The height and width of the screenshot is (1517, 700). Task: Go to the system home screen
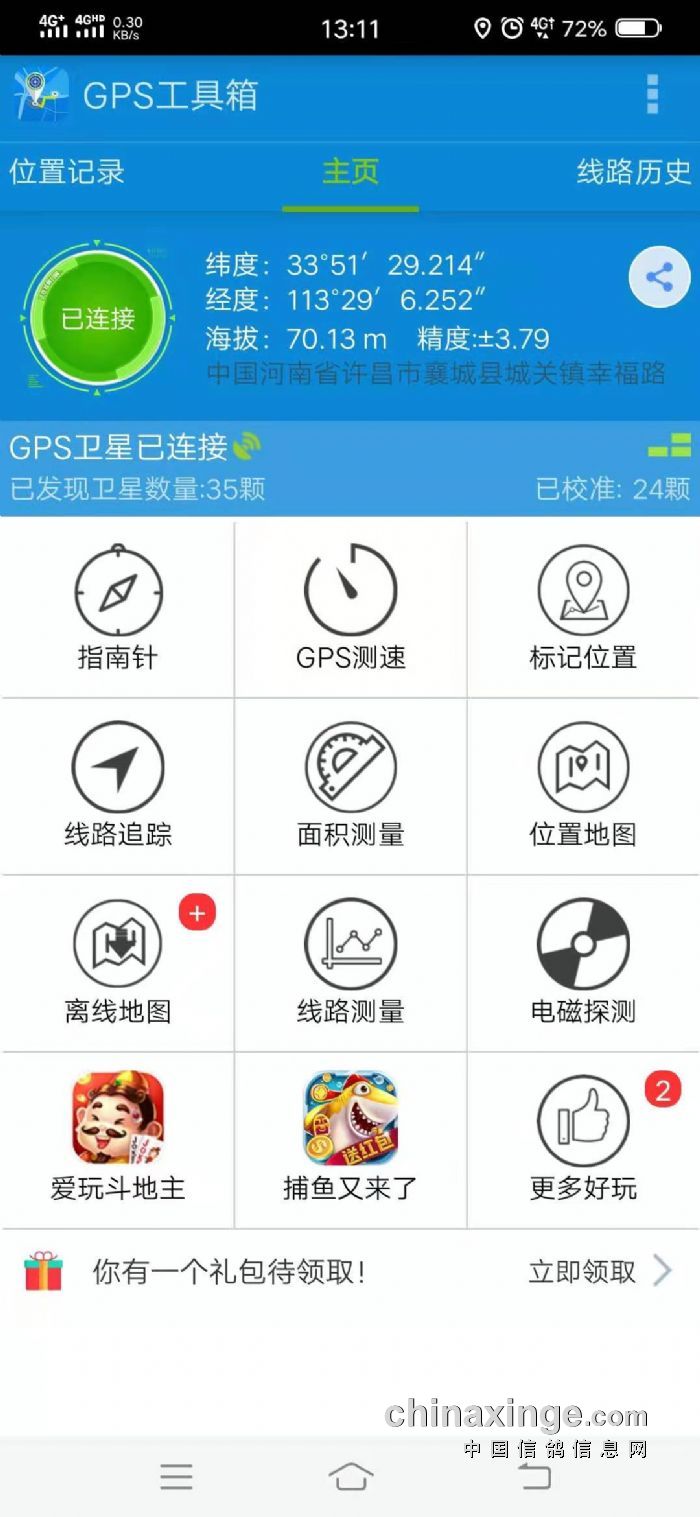click(x=351, y=1476)
